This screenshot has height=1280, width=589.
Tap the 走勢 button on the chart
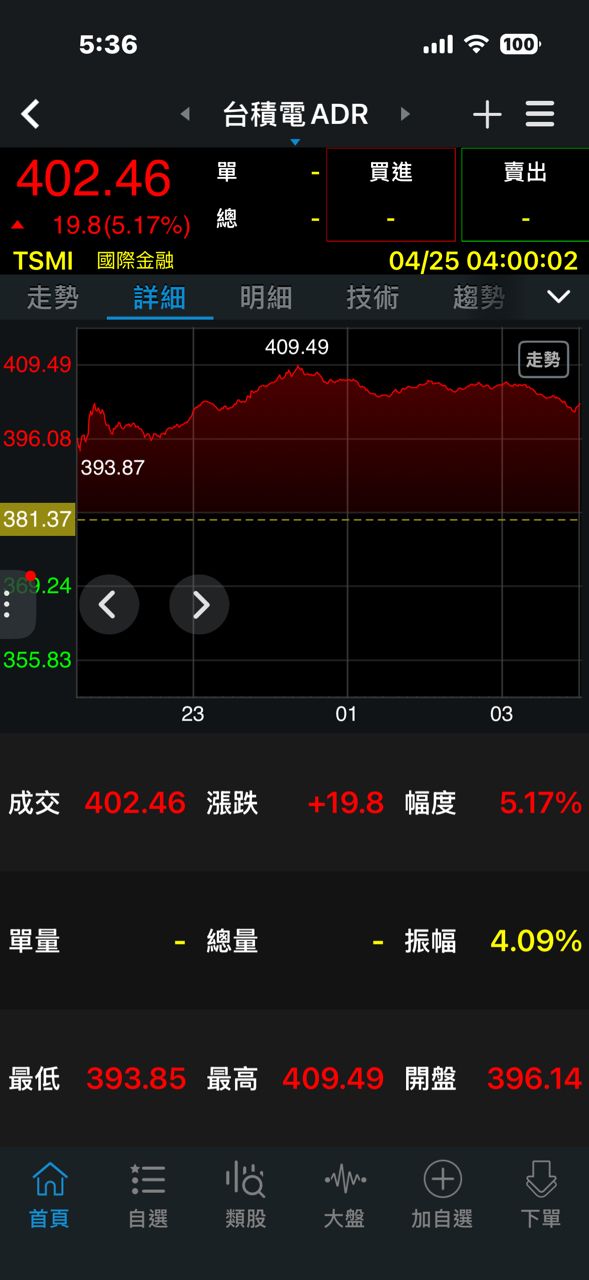pyautogui.click(x=544, y=360)
